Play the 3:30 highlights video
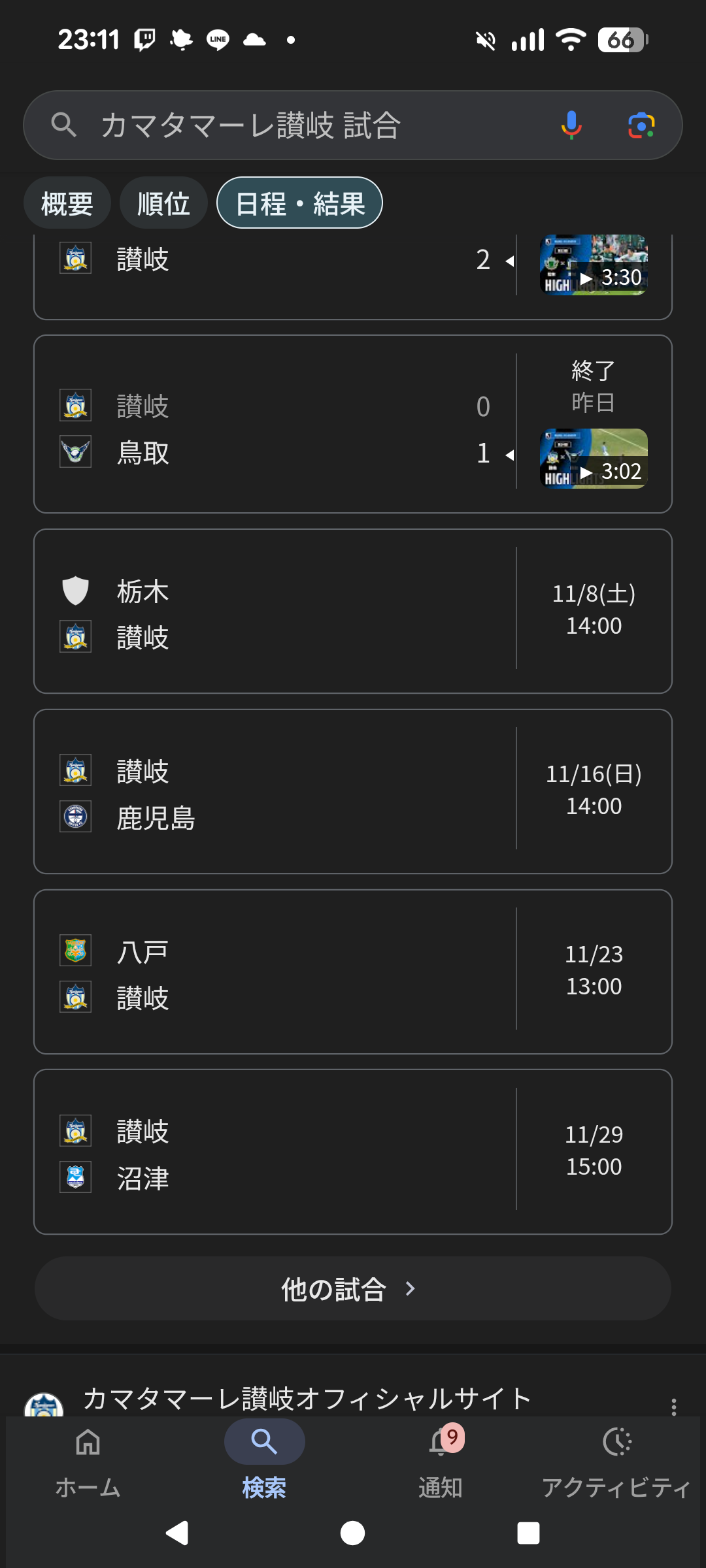The image size is (706, 1568). click(594, 265)
